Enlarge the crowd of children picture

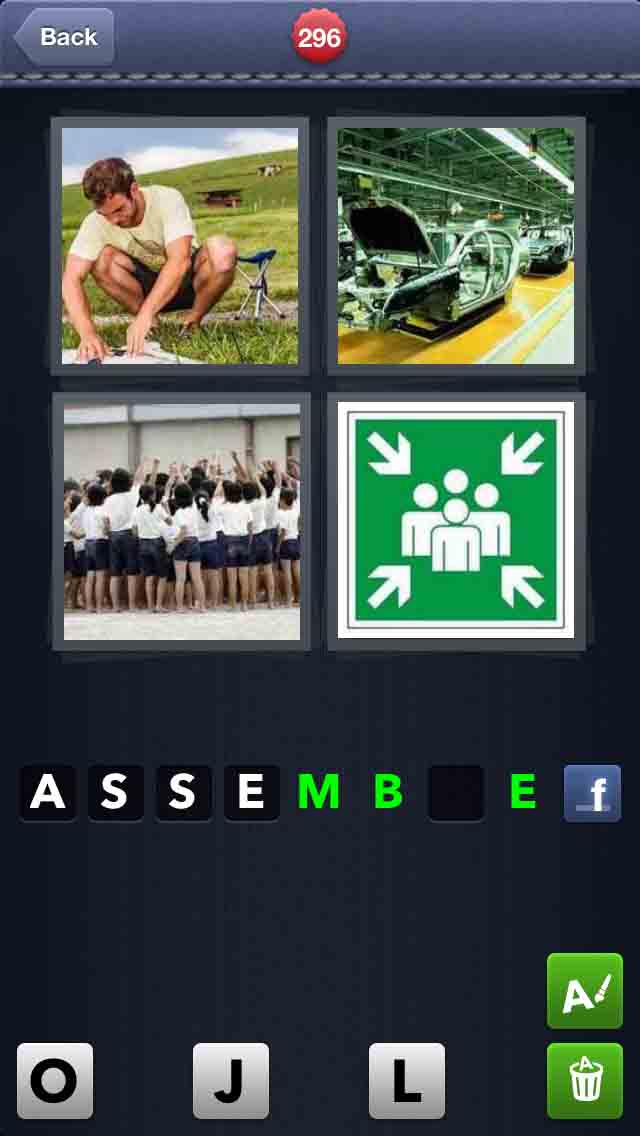(x=181, y=521)
